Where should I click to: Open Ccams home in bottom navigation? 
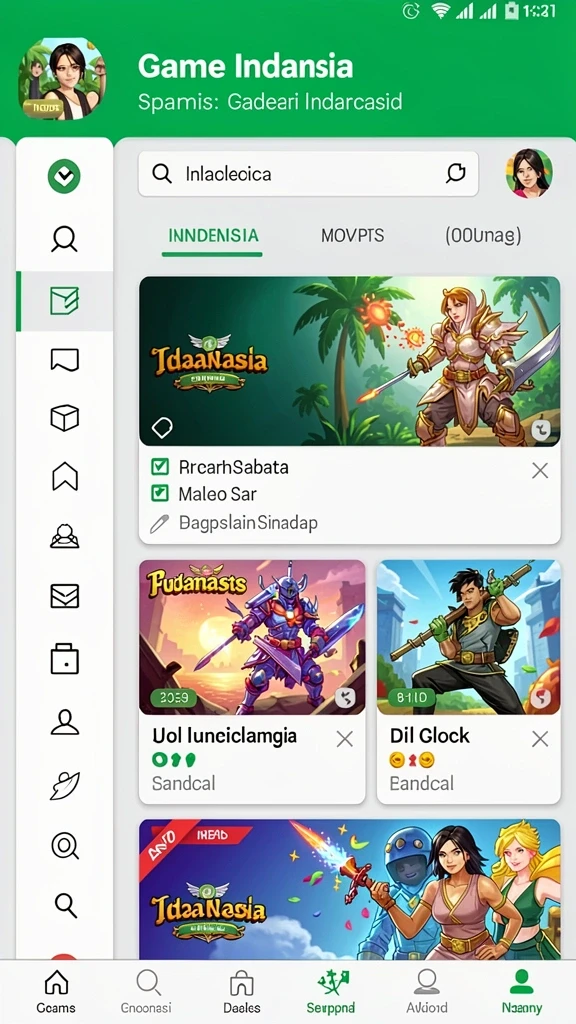click(56, 991)
